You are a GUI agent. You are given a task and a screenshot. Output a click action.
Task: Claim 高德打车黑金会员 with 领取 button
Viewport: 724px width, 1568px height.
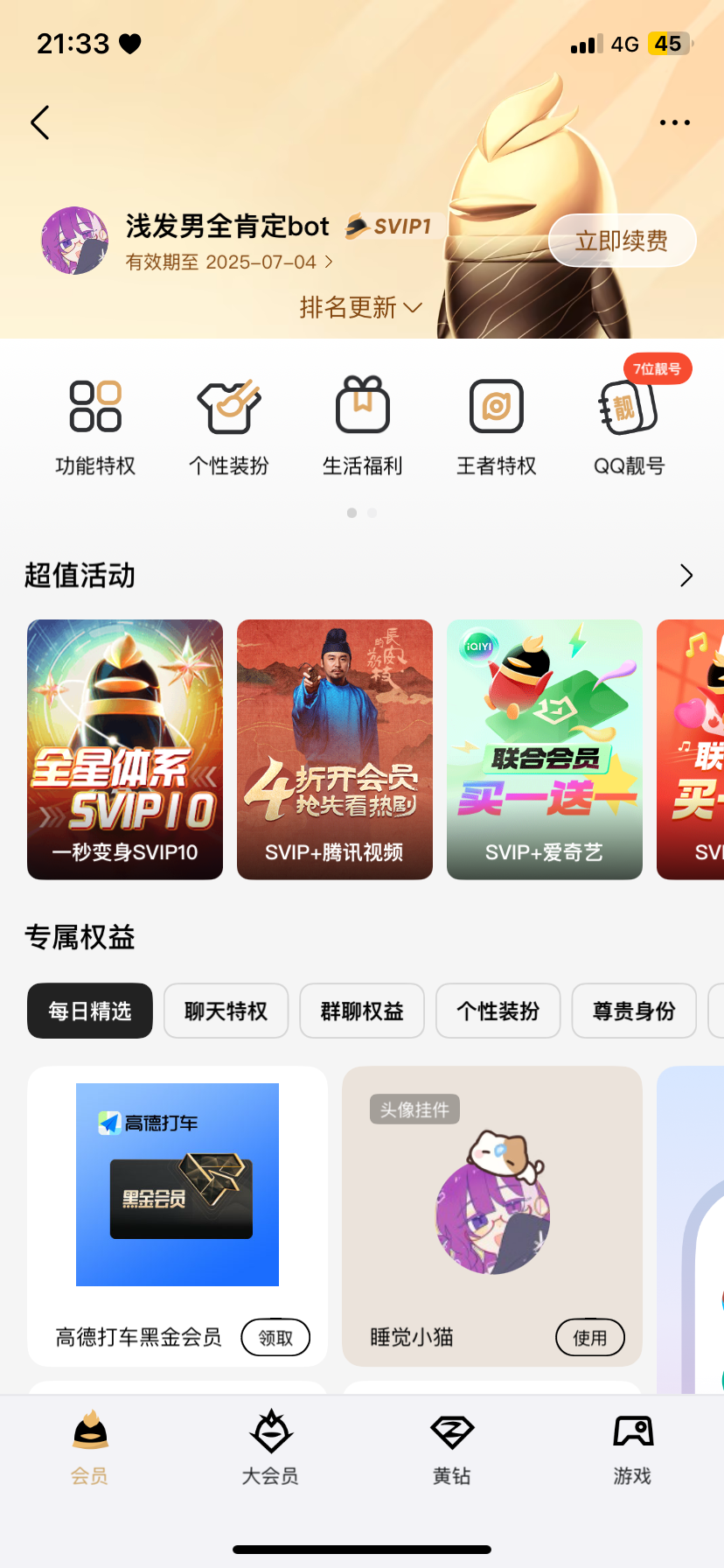275,1337
